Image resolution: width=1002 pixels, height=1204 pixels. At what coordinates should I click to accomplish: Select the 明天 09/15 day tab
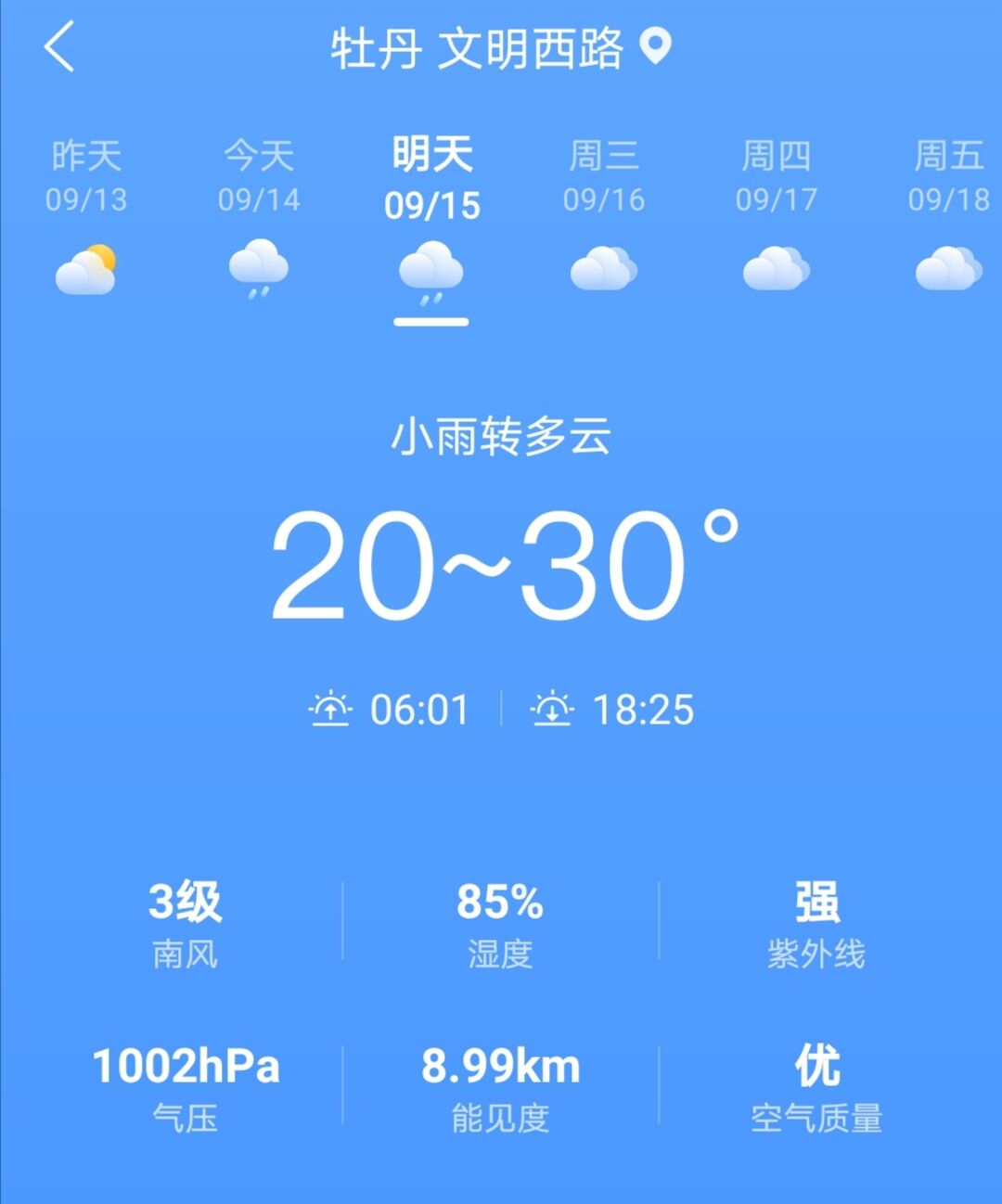click(x=431, y=215)
